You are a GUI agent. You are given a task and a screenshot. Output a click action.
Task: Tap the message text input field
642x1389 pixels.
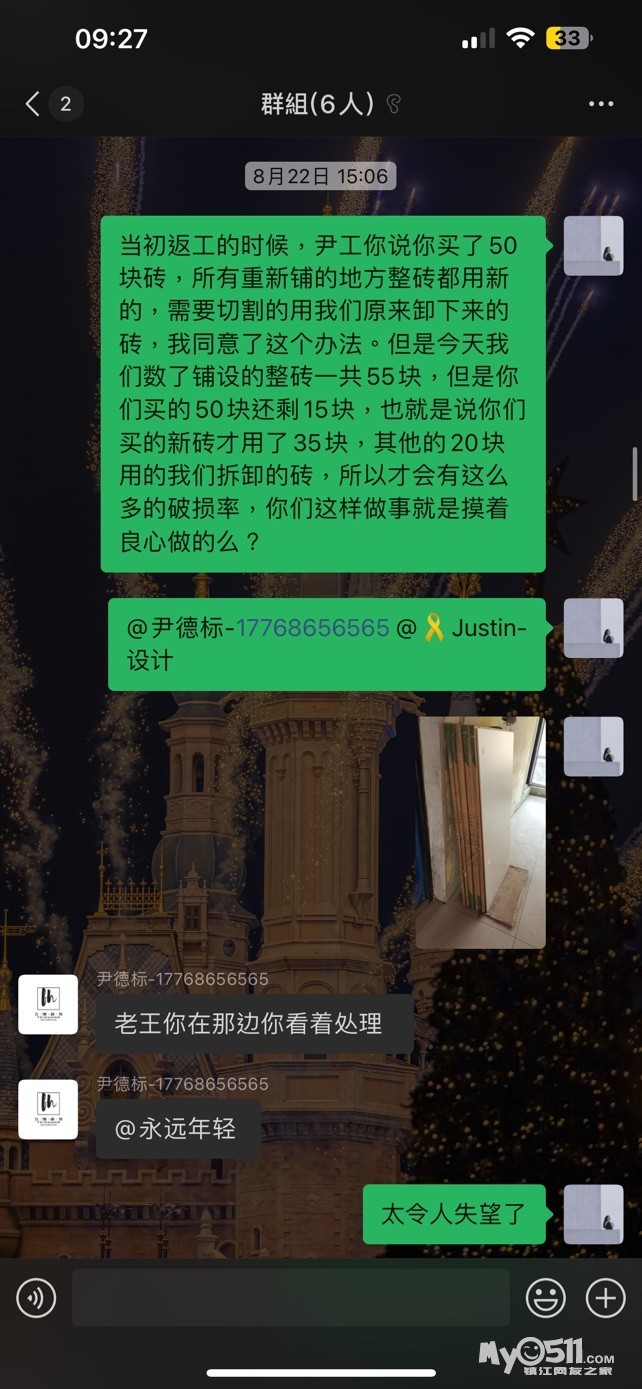click(x=290, y=1298)
